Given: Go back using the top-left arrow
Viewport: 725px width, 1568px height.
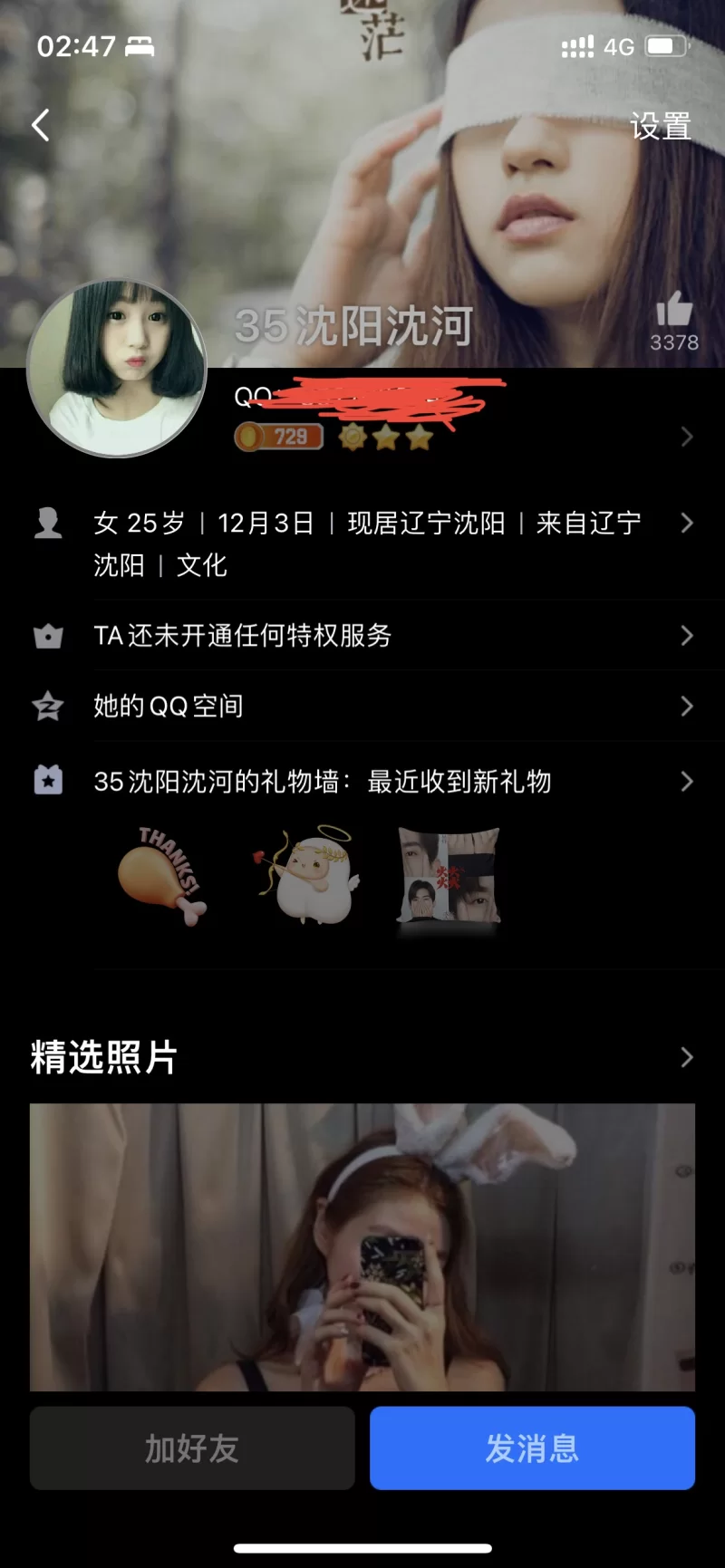Looking at the screenshot, I should [41, 125].
